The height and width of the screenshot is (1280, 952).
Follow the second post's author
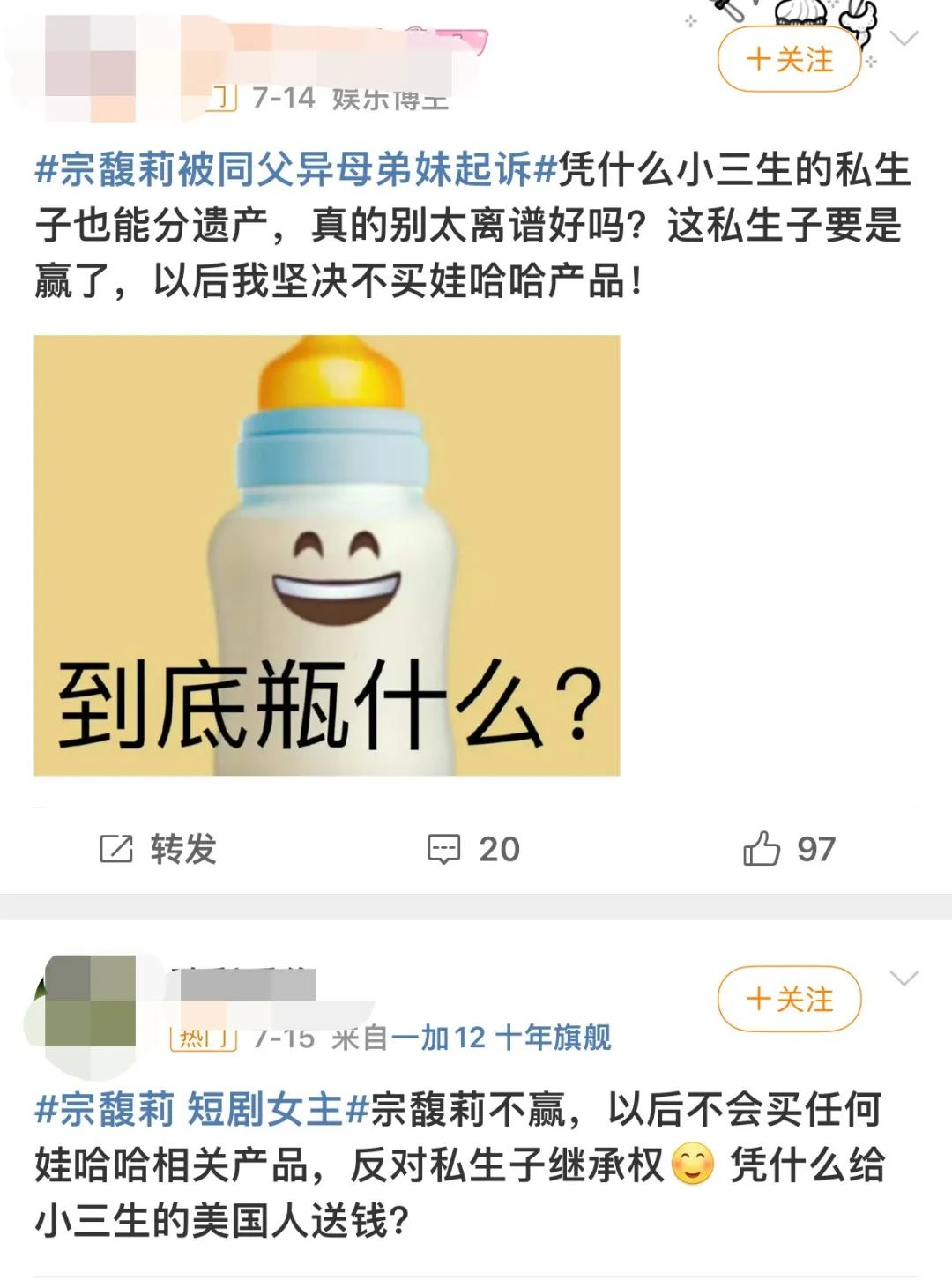click(x=789, y=999)
